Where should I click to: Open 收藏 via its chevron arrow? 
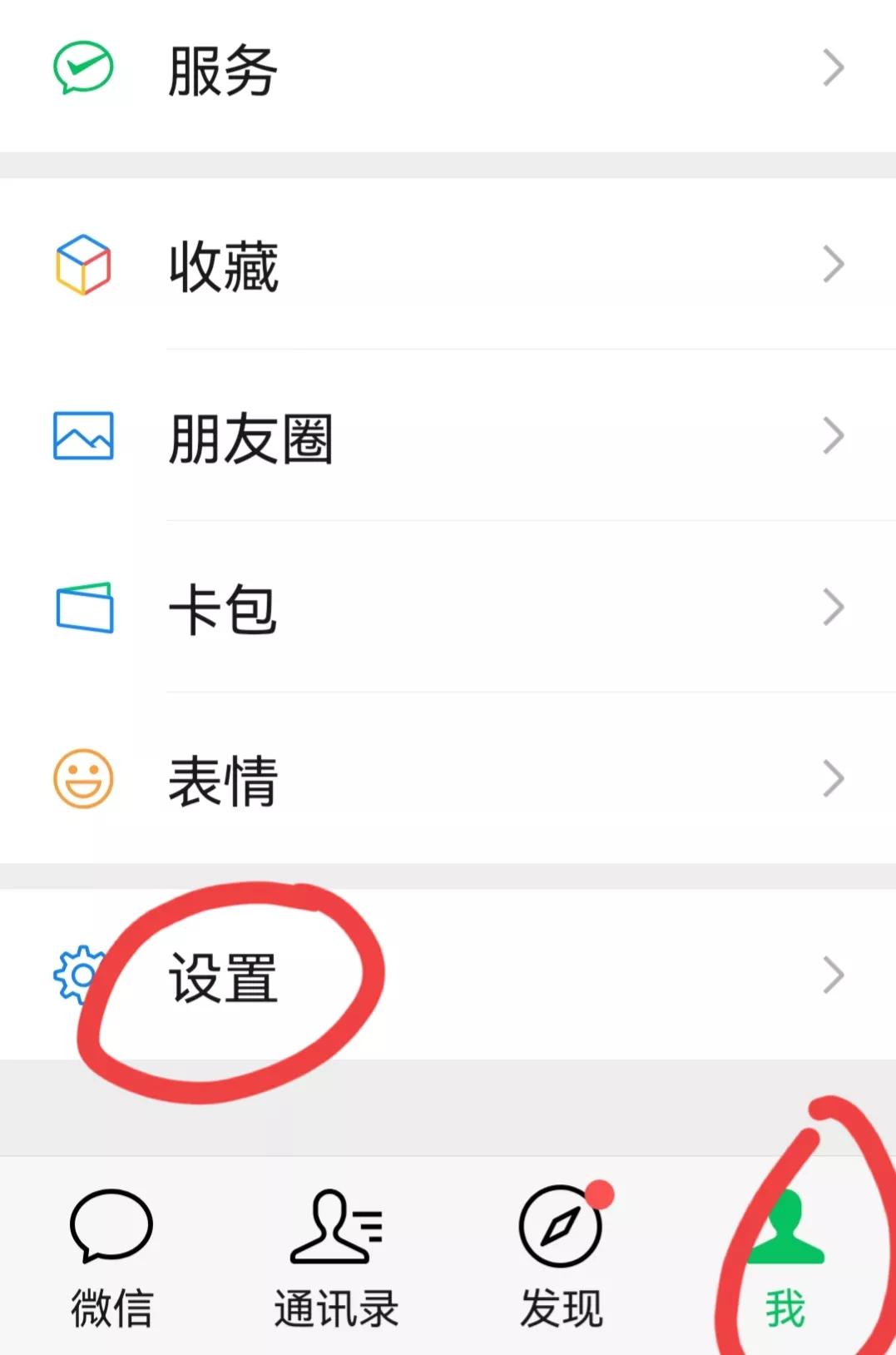(x=834, y=265)
